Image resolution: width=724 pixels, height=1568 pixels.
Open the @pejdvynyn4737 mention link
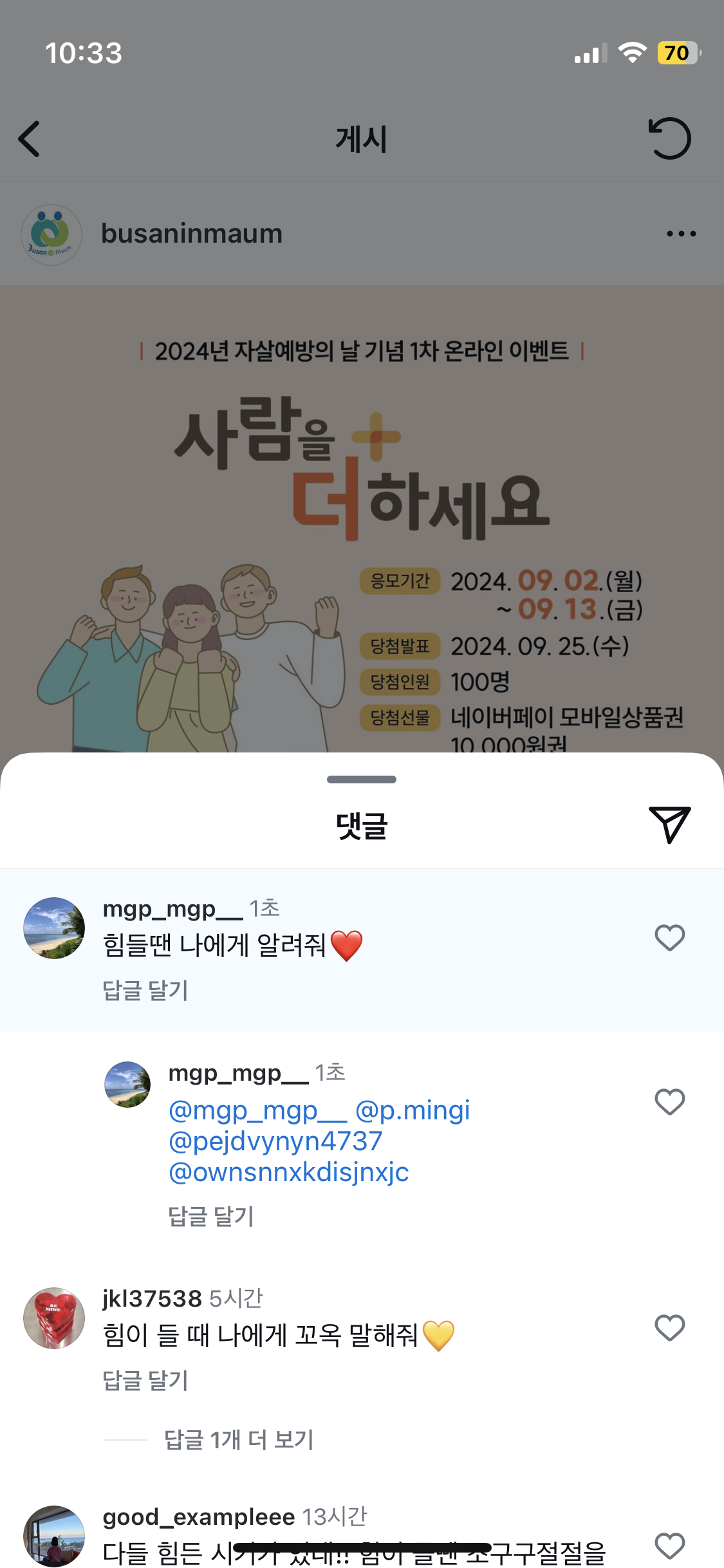[x=275, y=1141]
